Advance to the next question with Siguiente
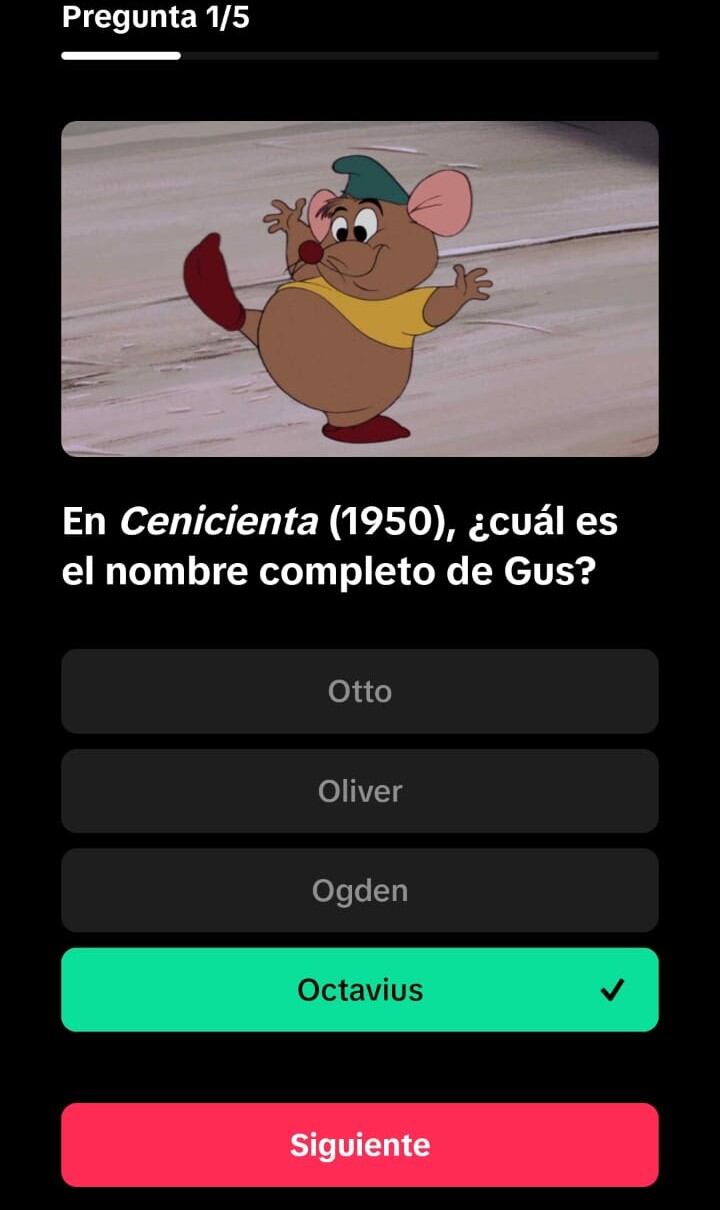 coord(360,1144)
